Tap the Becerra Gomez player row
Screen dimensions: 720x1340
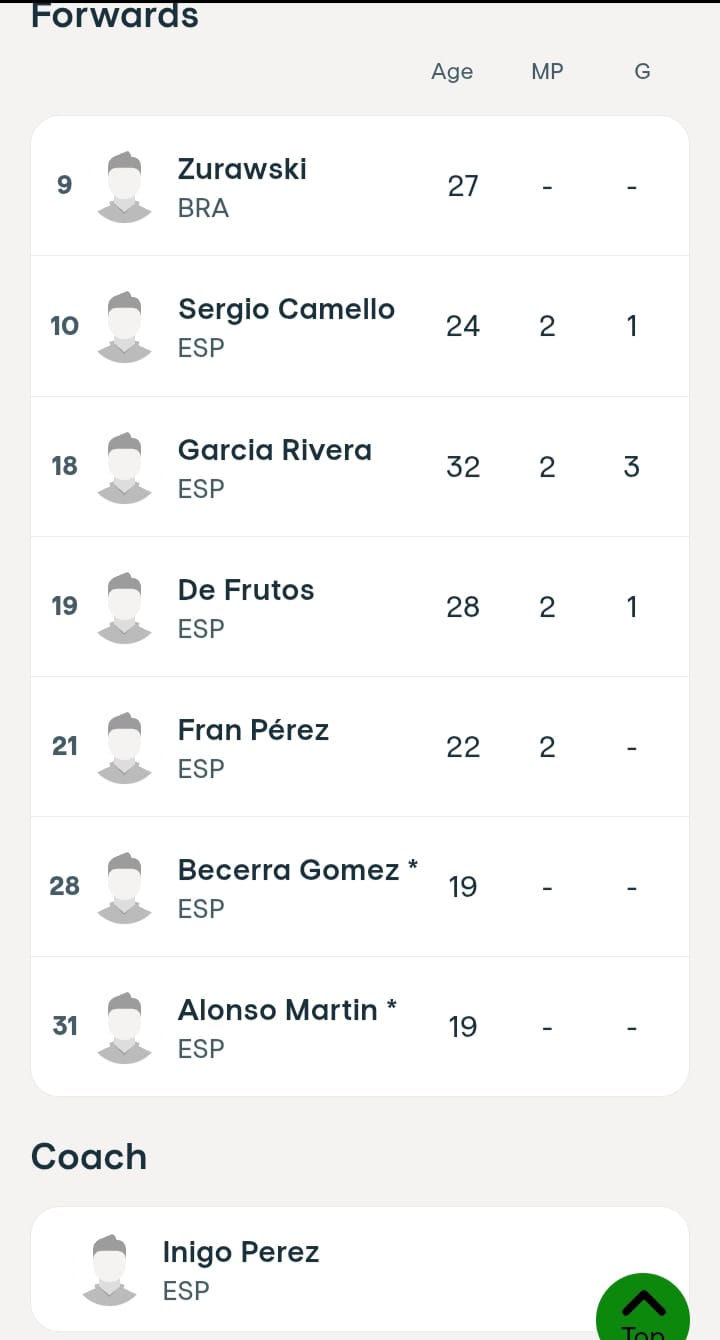297,886
